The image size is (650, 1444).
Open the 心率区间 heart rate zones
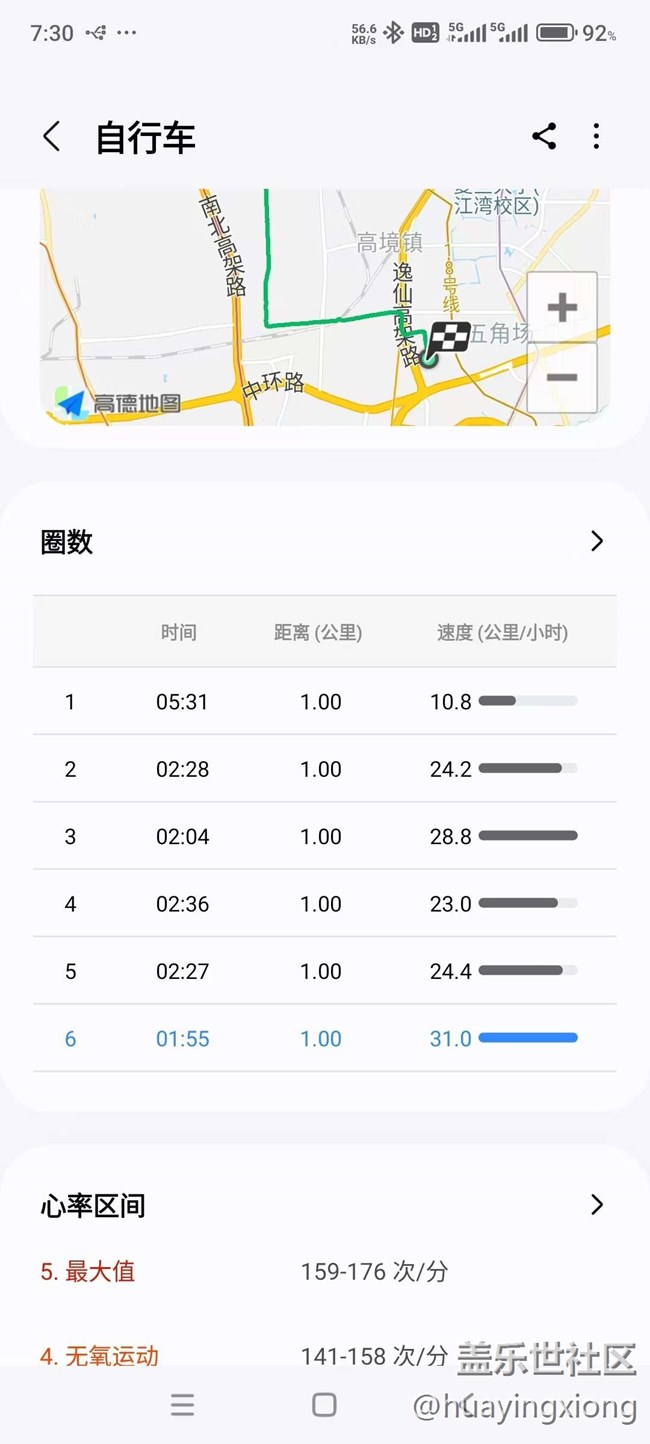click(x=597, y=1205)
